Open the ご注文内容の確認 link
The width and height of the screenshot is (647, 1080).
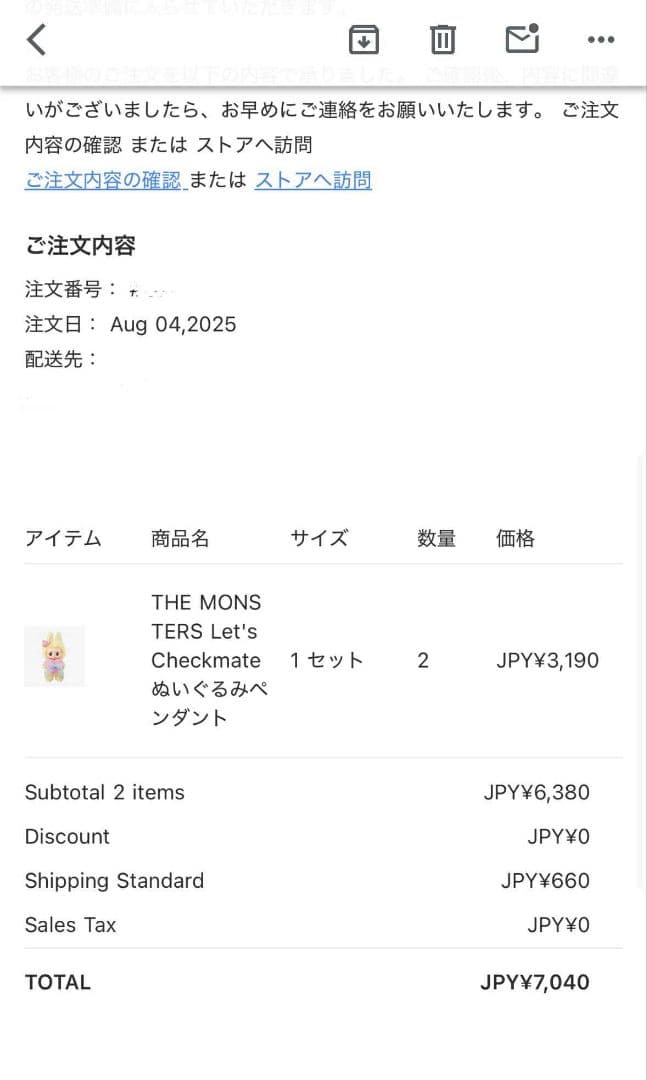pos(104,180)
